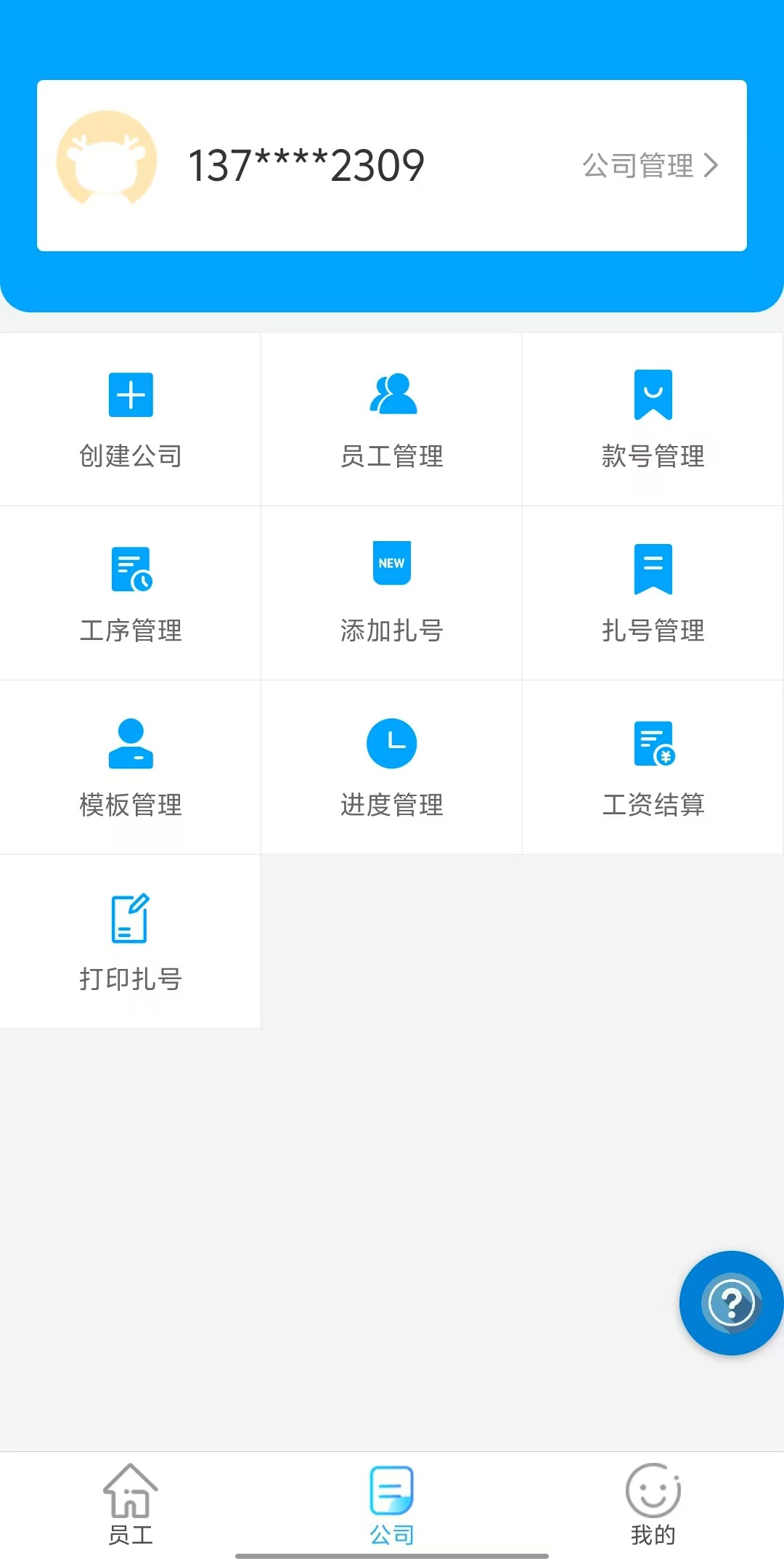
Task: Tap the masked phone number 137****2309
Action: 306,164
